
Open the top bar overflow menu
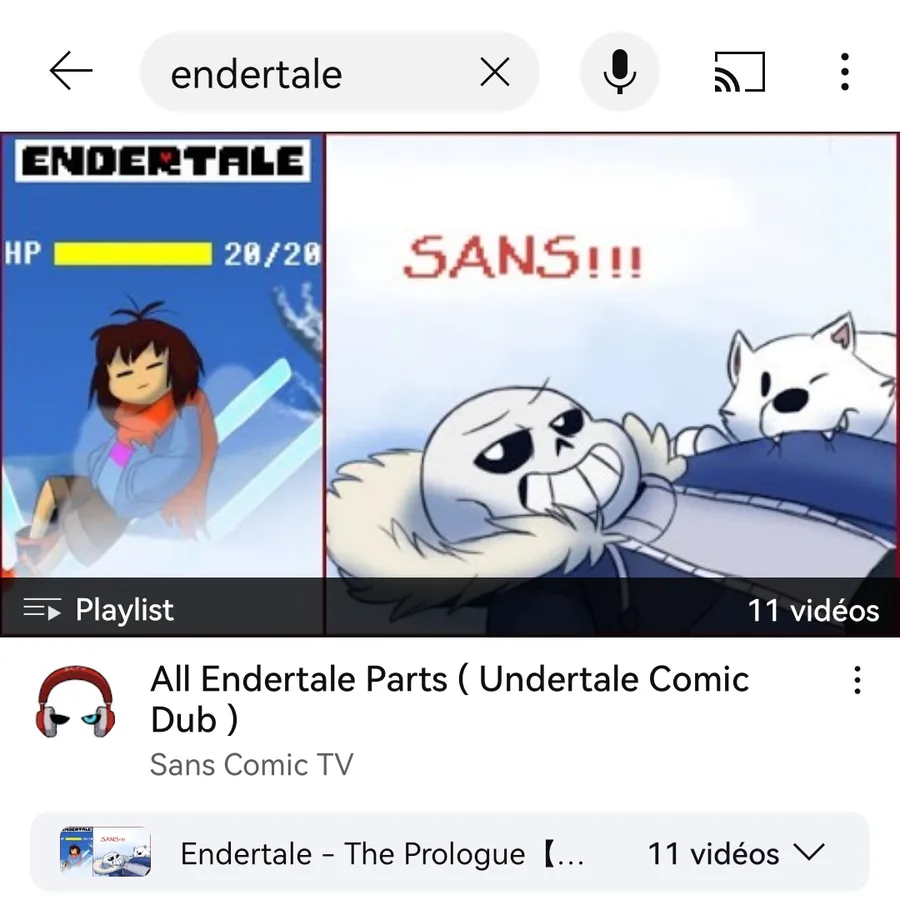click(x=845, y=72)
